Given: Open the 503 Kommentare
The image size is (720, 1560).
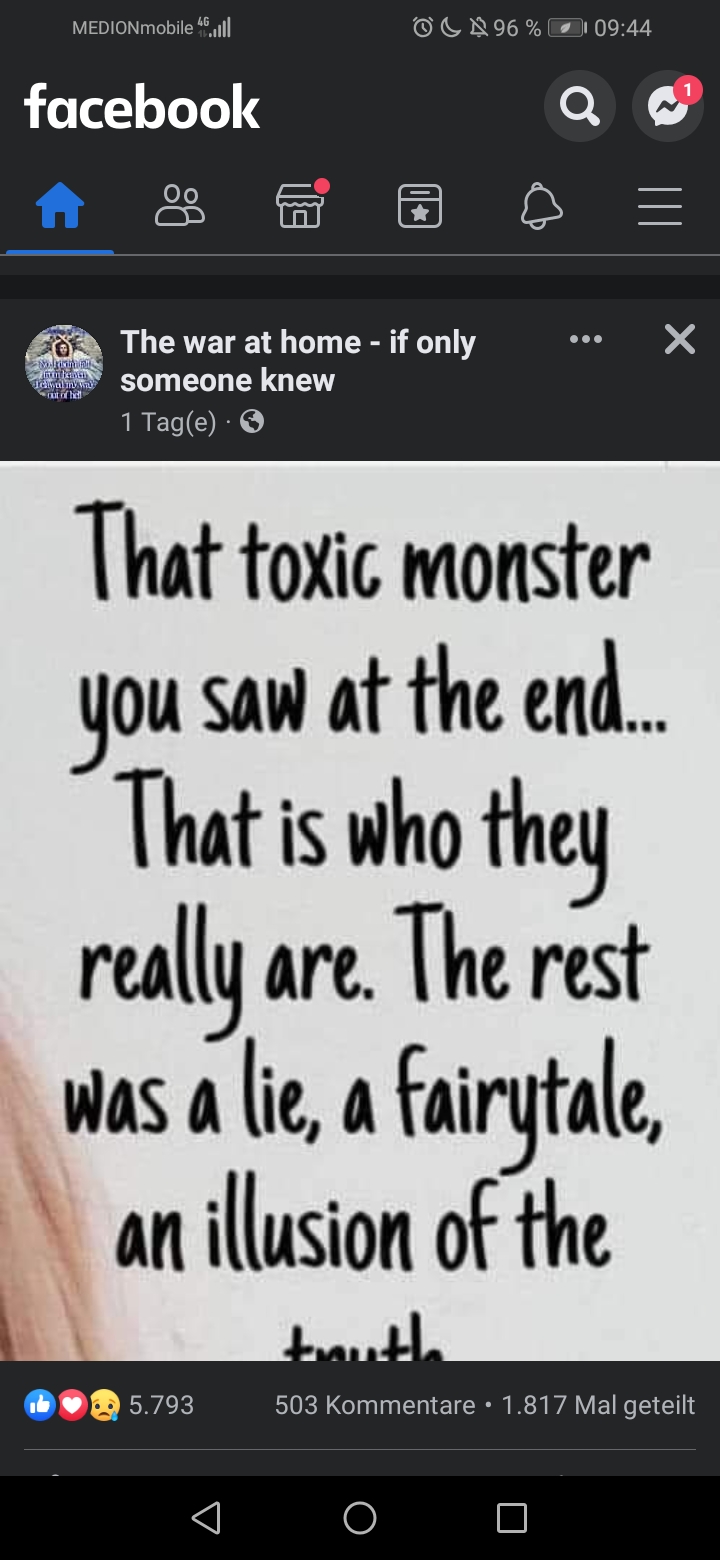Looking at the screenshot, I should tap(375, 1405).
